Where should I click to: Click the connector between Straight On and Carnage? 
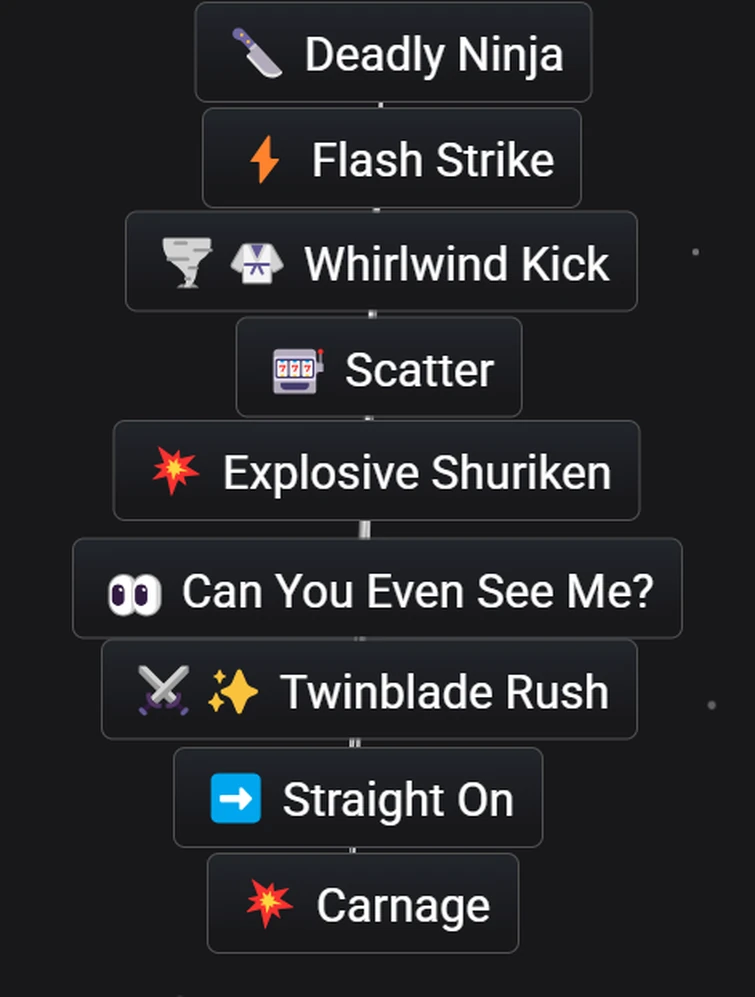[350, 851]
